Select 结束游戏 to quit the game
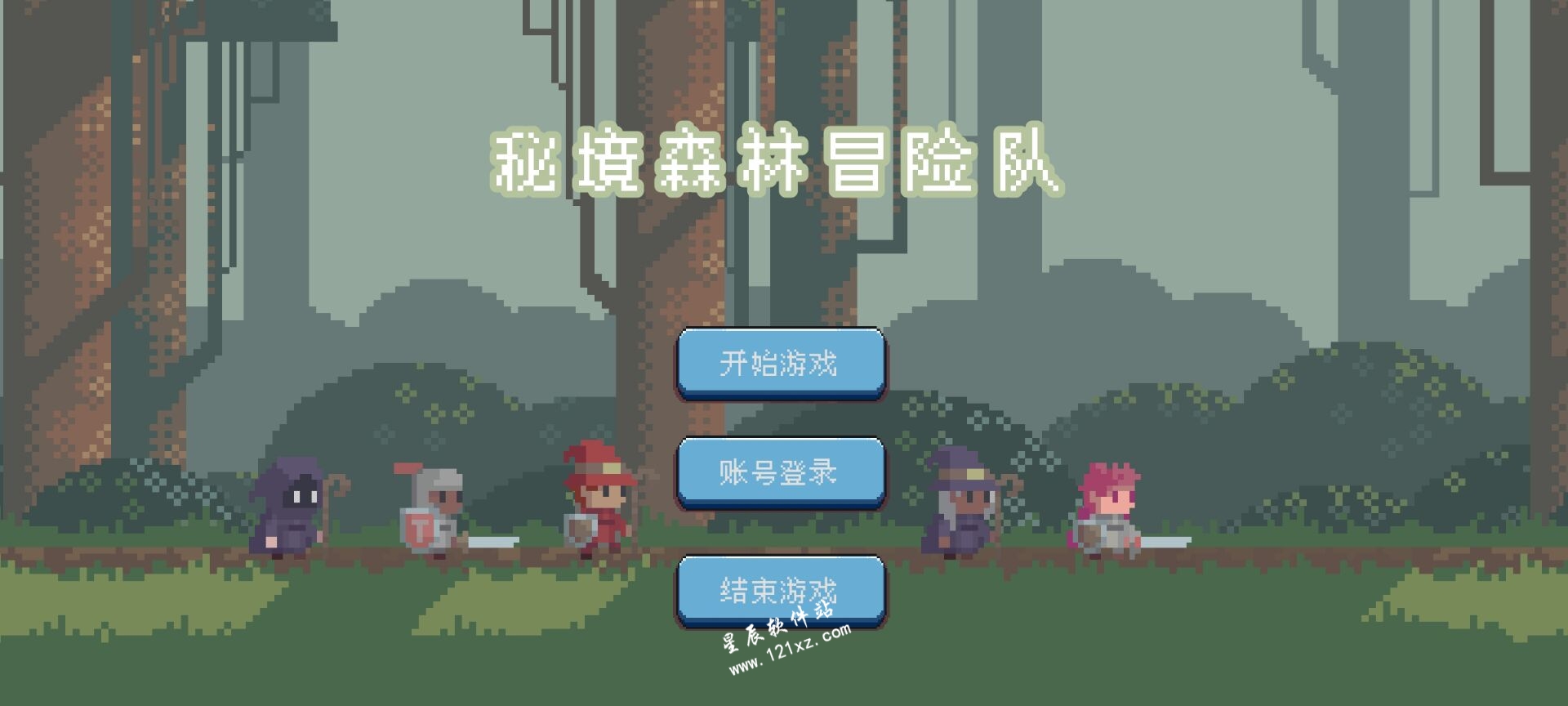 pyautogui.click(x=780, y=590)
